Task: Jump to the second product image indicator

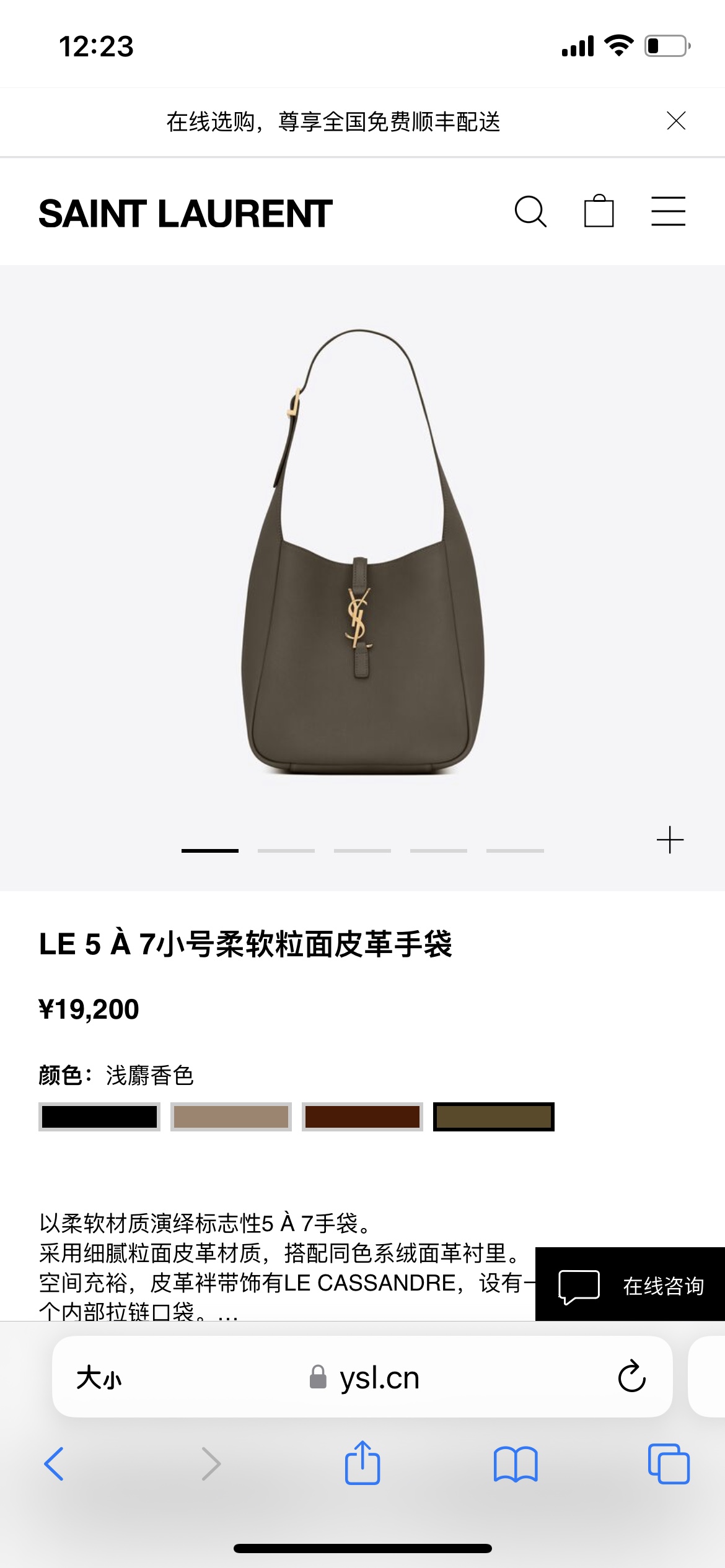Action: pos(286,851)
